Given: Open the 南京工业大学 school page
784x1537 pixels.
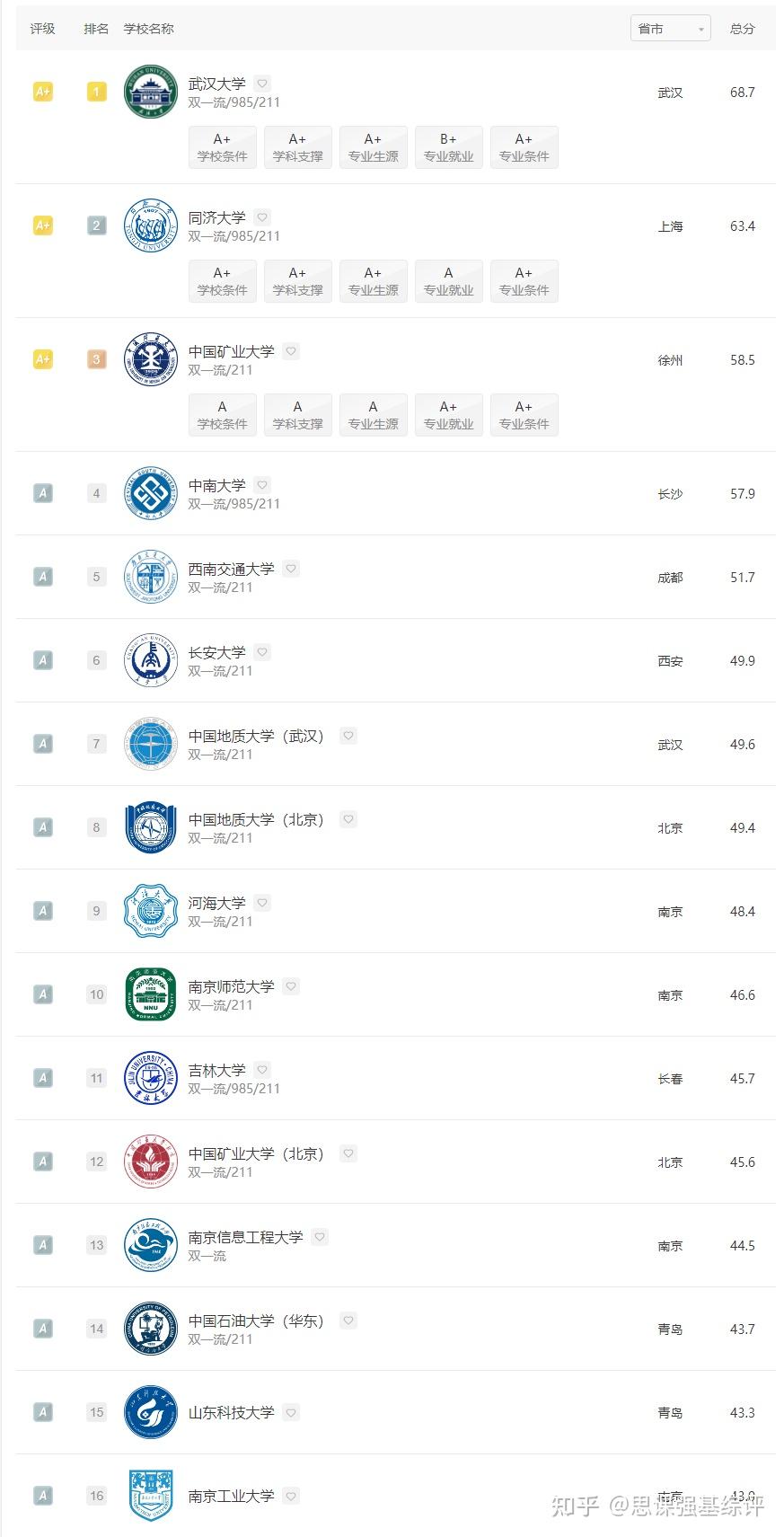Looking at the screenshot, I should [231, 1496].
